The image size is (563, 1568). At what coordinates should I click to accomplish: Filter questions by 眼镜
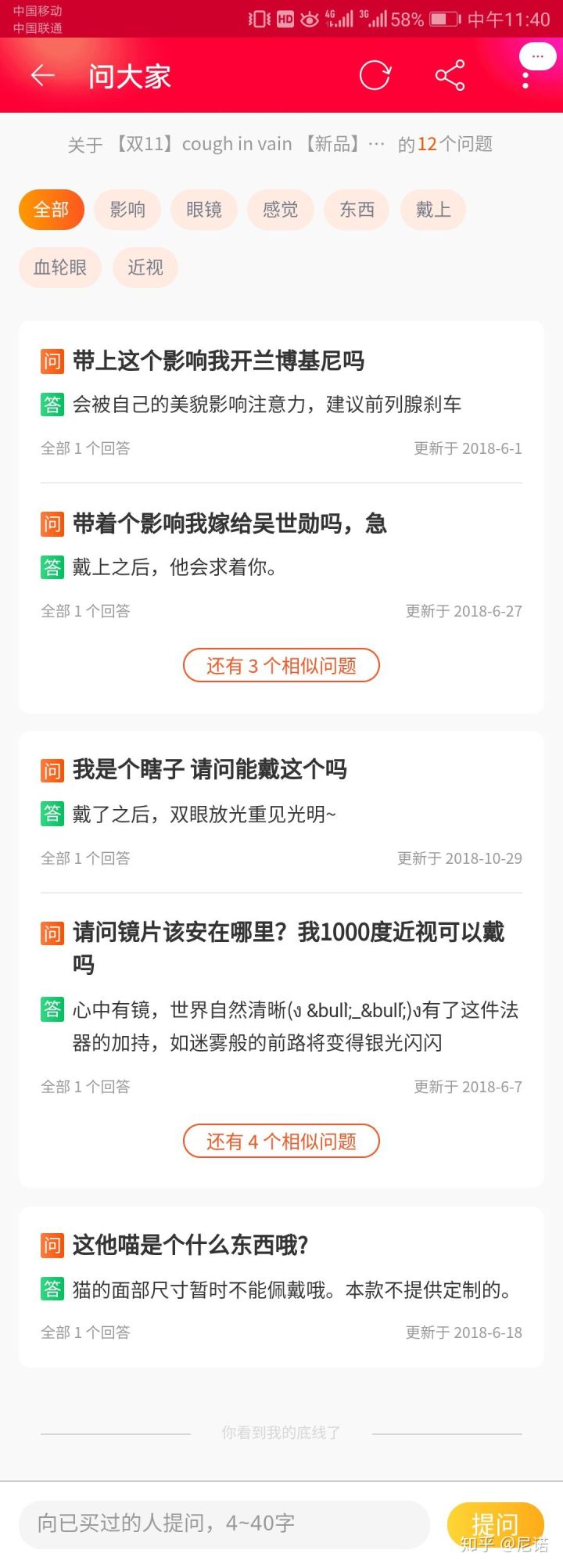[204, 210]
